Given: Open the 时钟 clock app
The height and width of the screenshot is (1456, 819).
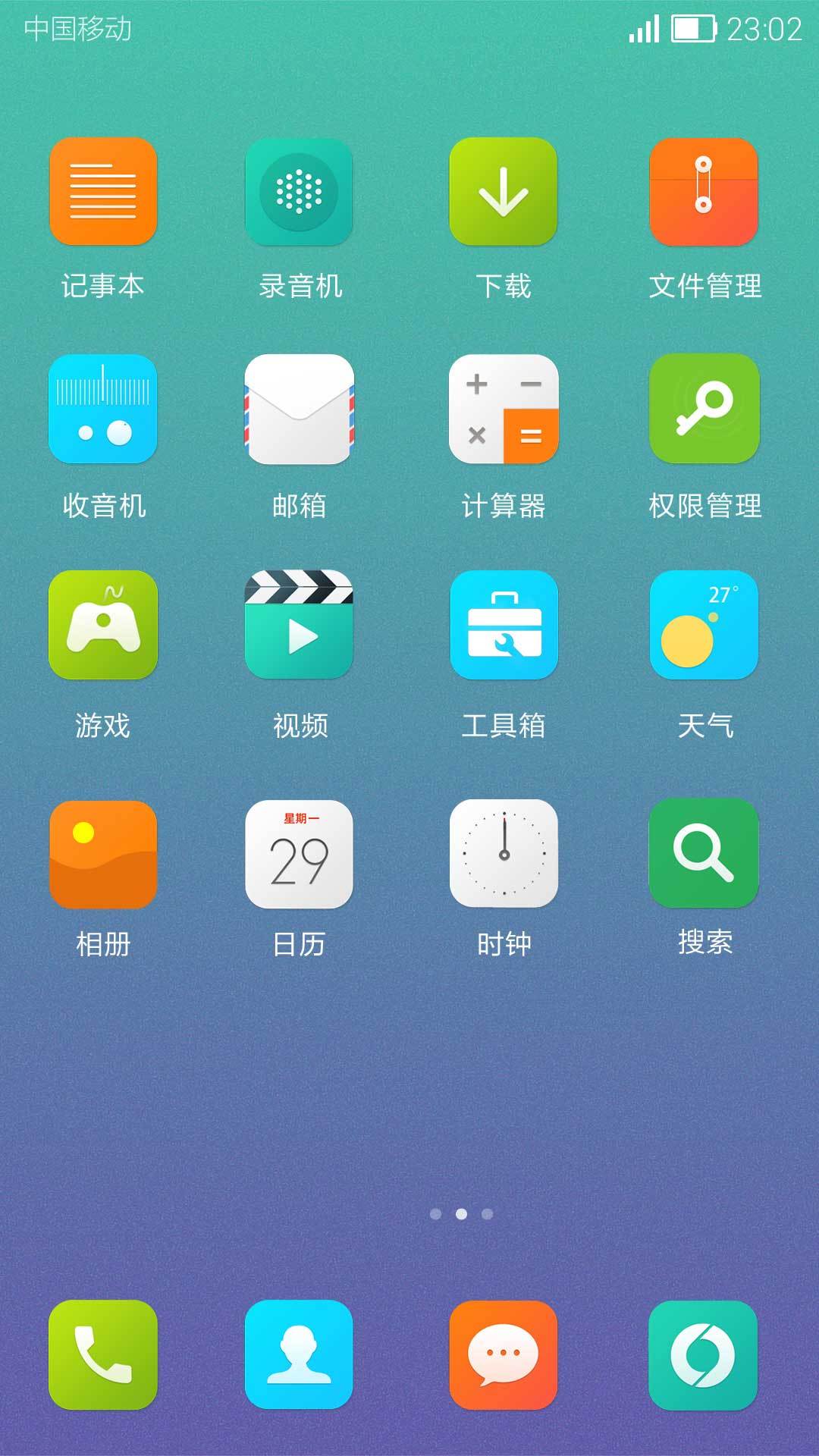Looking at the screenshot, I should (504, 854).
